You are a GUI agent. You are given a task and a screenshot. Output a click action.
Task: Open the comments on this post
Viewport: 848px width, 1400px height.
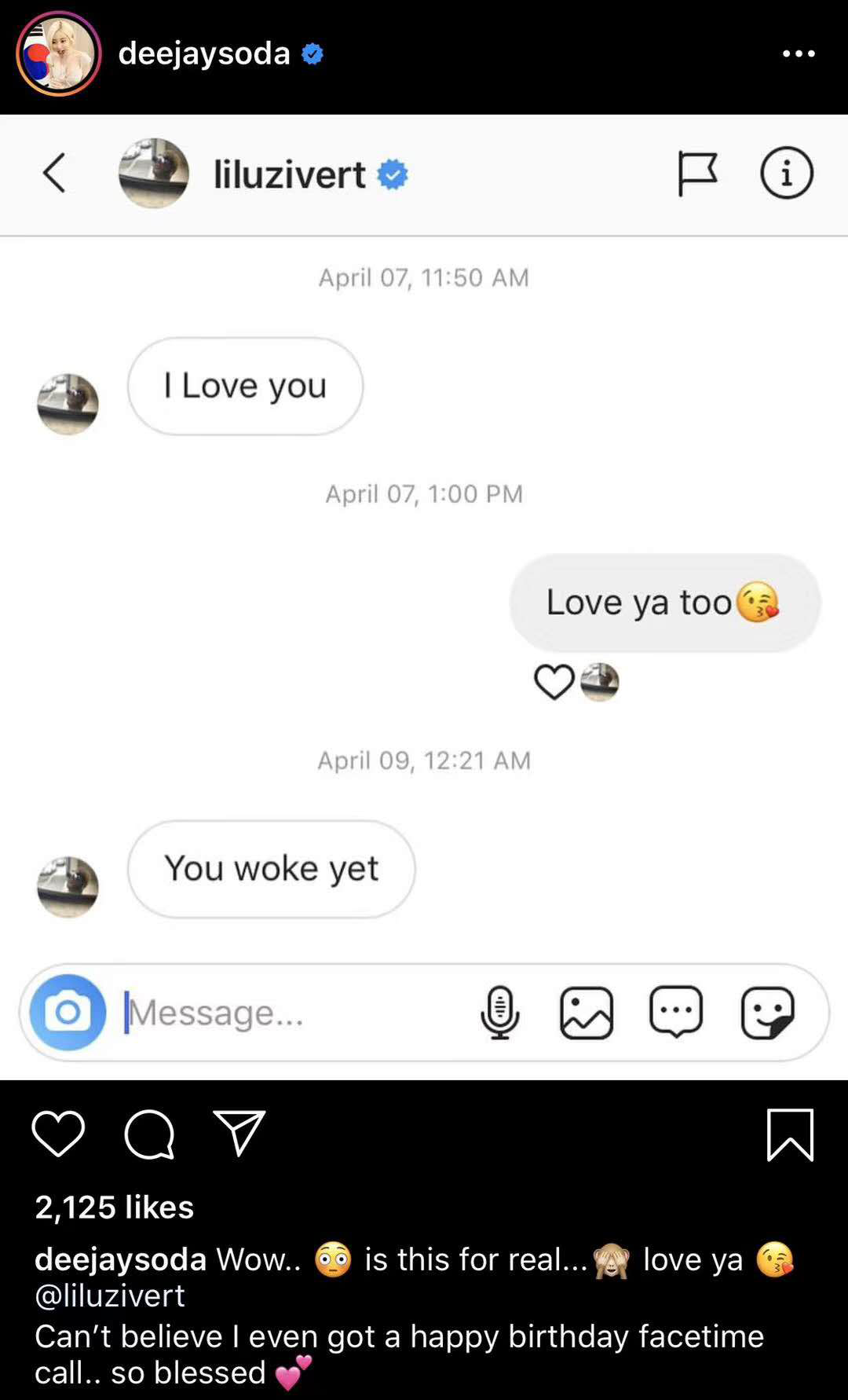coord(148,1134)
